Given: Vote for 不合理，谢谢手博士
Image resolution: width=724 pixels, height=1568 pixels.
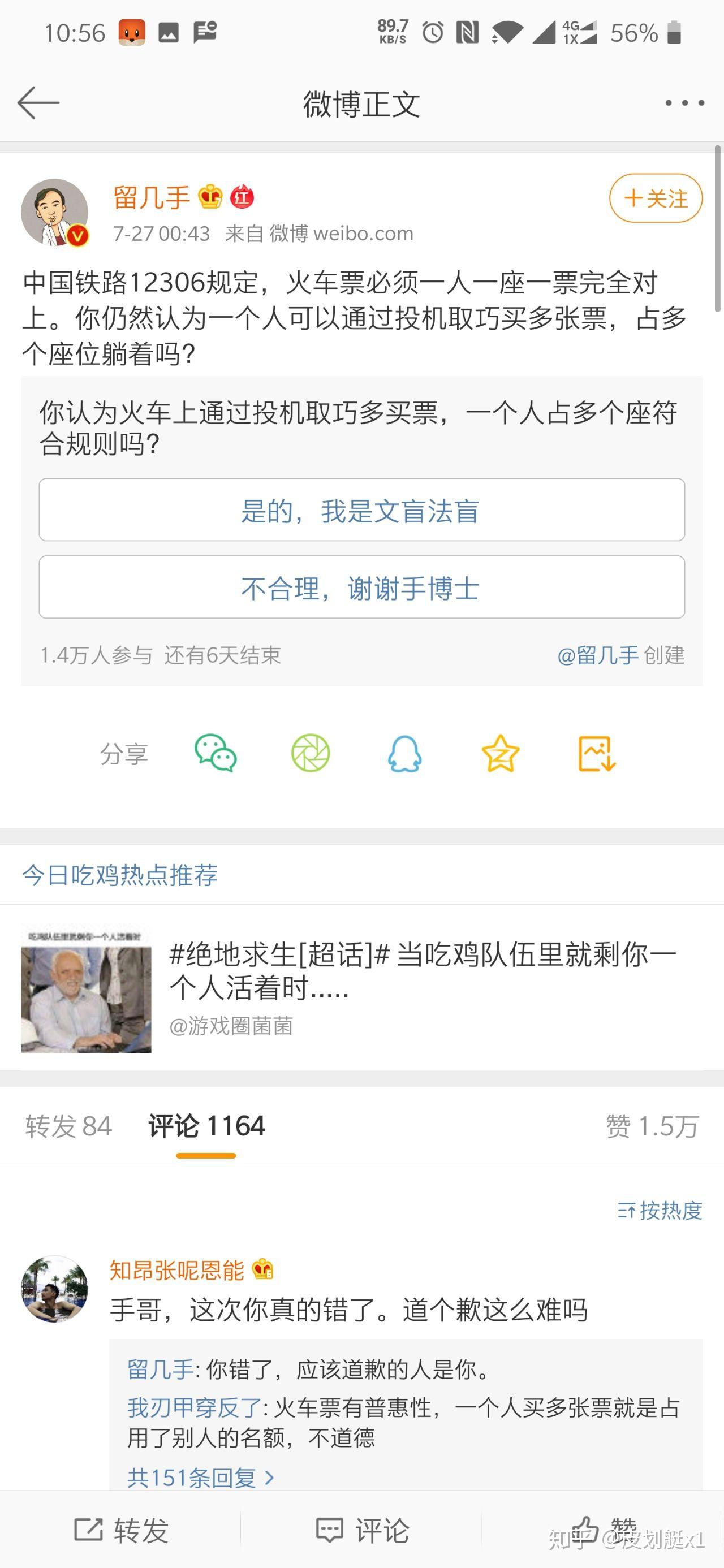Looking at the screenshot, I should click(361, 588).
